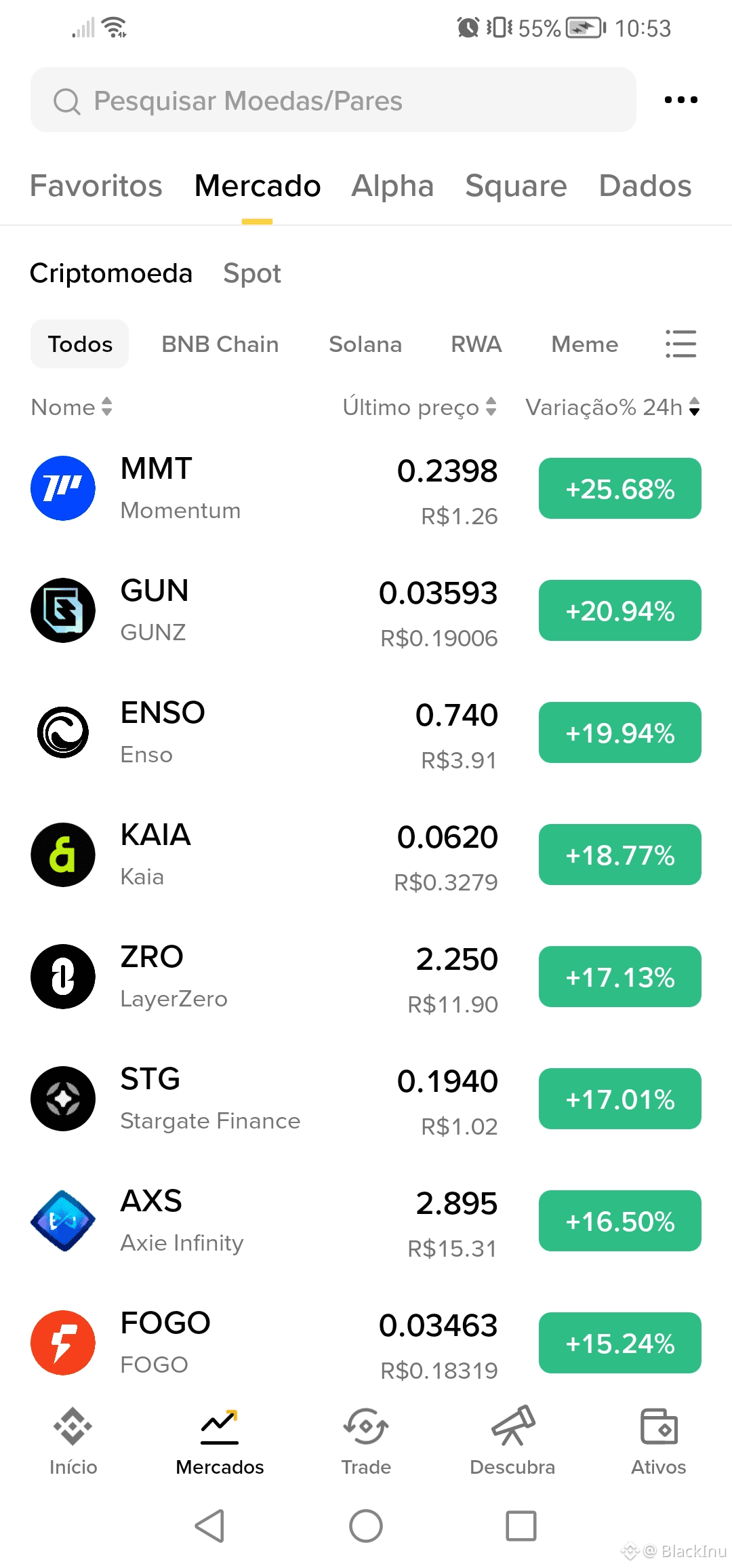
Task: Select the RWA filter chip
Action: pos(476,345)
